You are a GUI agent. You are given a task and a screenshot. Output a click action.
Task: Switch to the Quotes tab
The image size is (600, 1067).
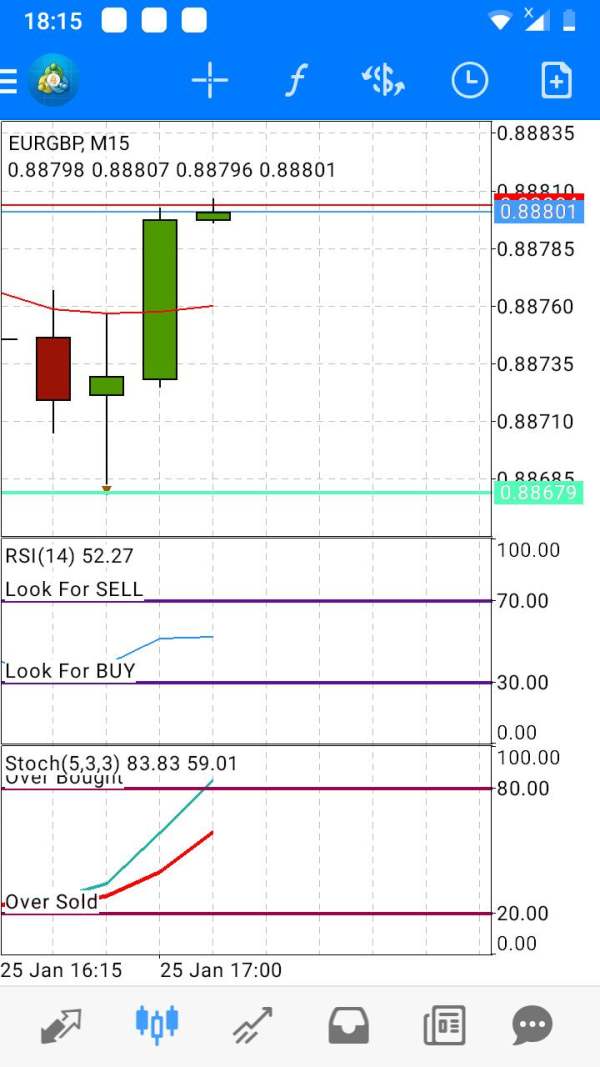pyautogui.click(x=60, y=1025)
